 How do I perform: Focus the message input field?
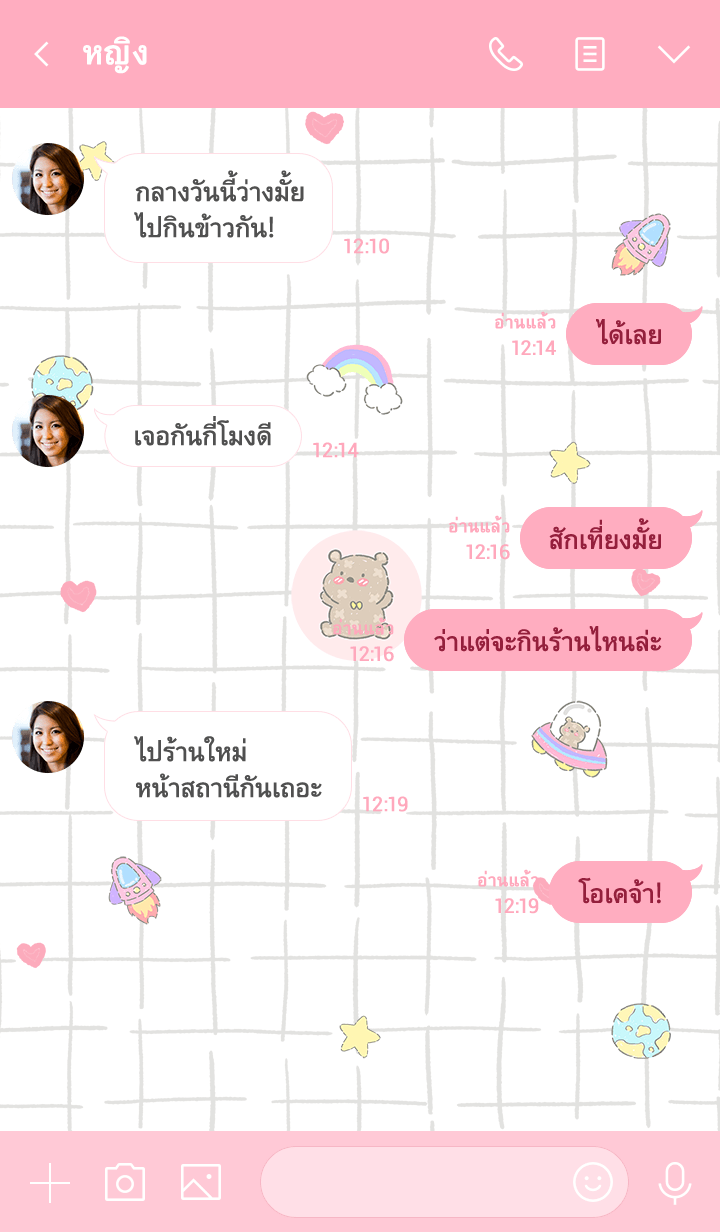tap(415, 1182)
